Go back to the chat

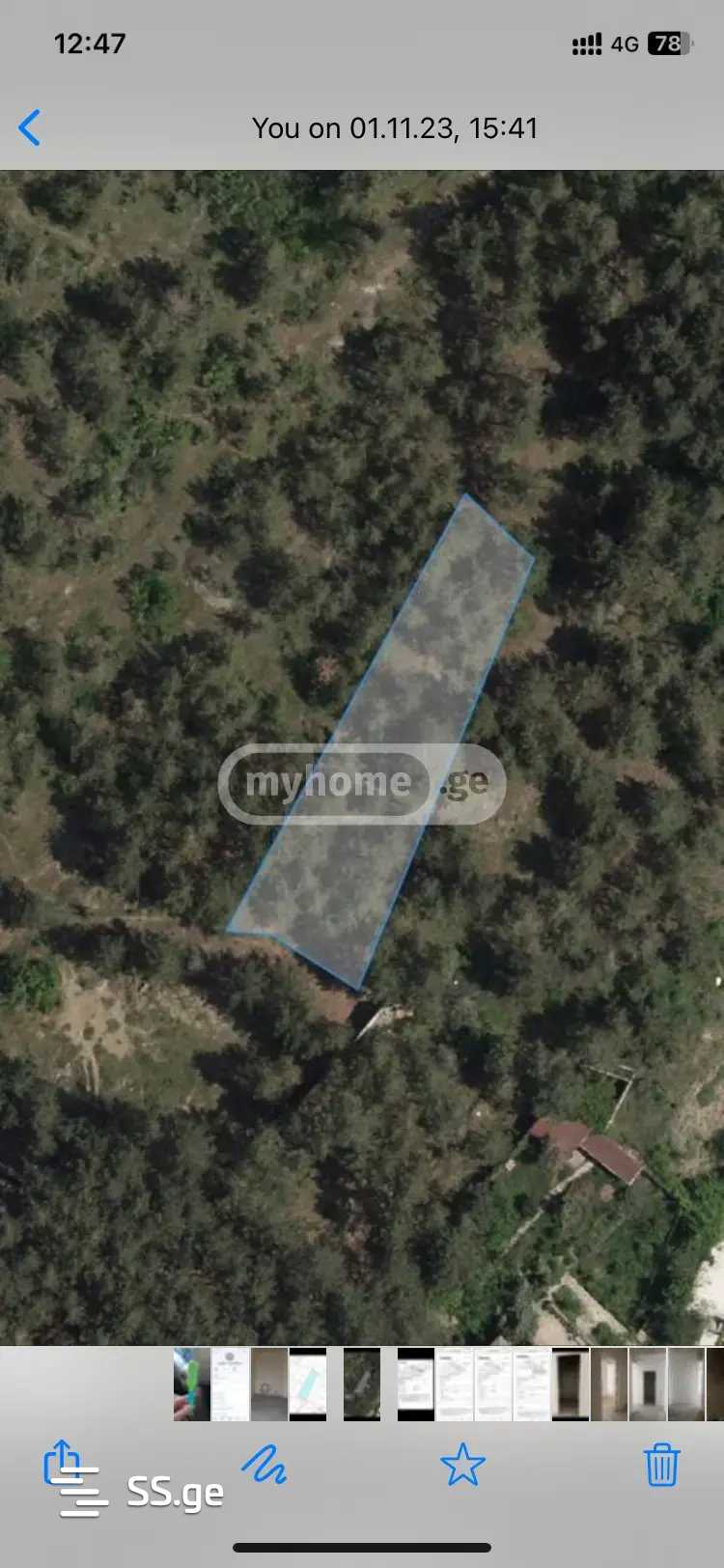tap(30, 127)
